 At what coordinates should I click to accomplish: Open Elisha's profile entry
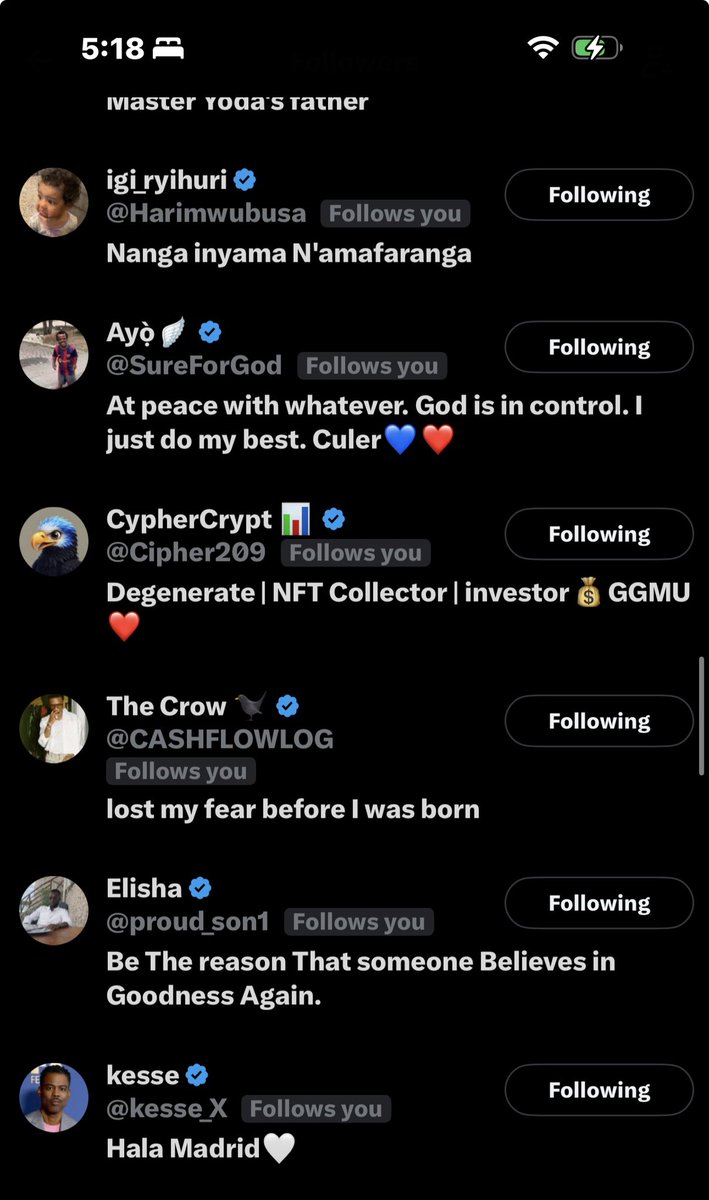tap(145, 889)
